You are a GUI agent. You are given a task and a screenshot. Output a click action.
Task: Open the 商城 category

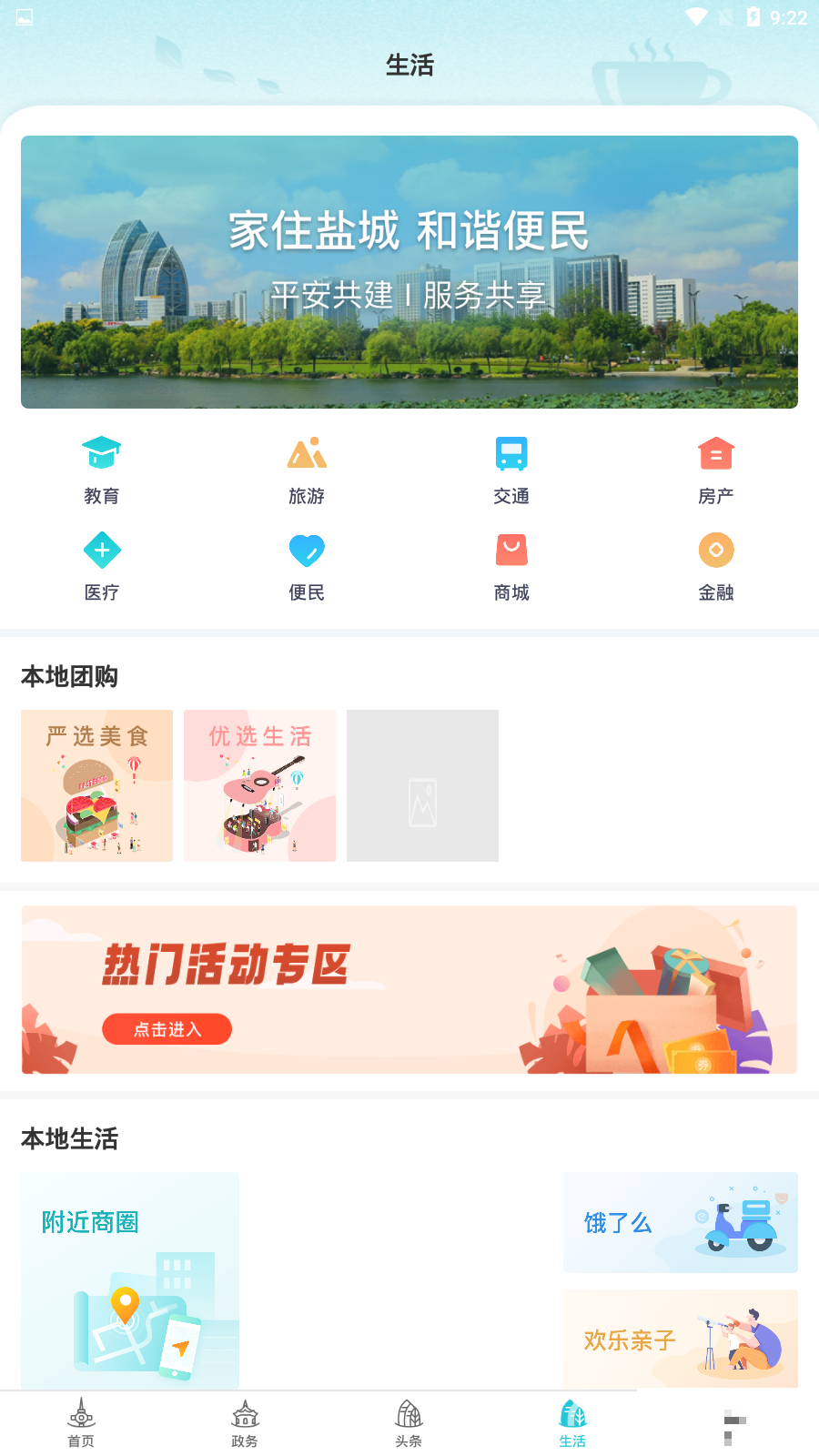(x=511, y=566)
